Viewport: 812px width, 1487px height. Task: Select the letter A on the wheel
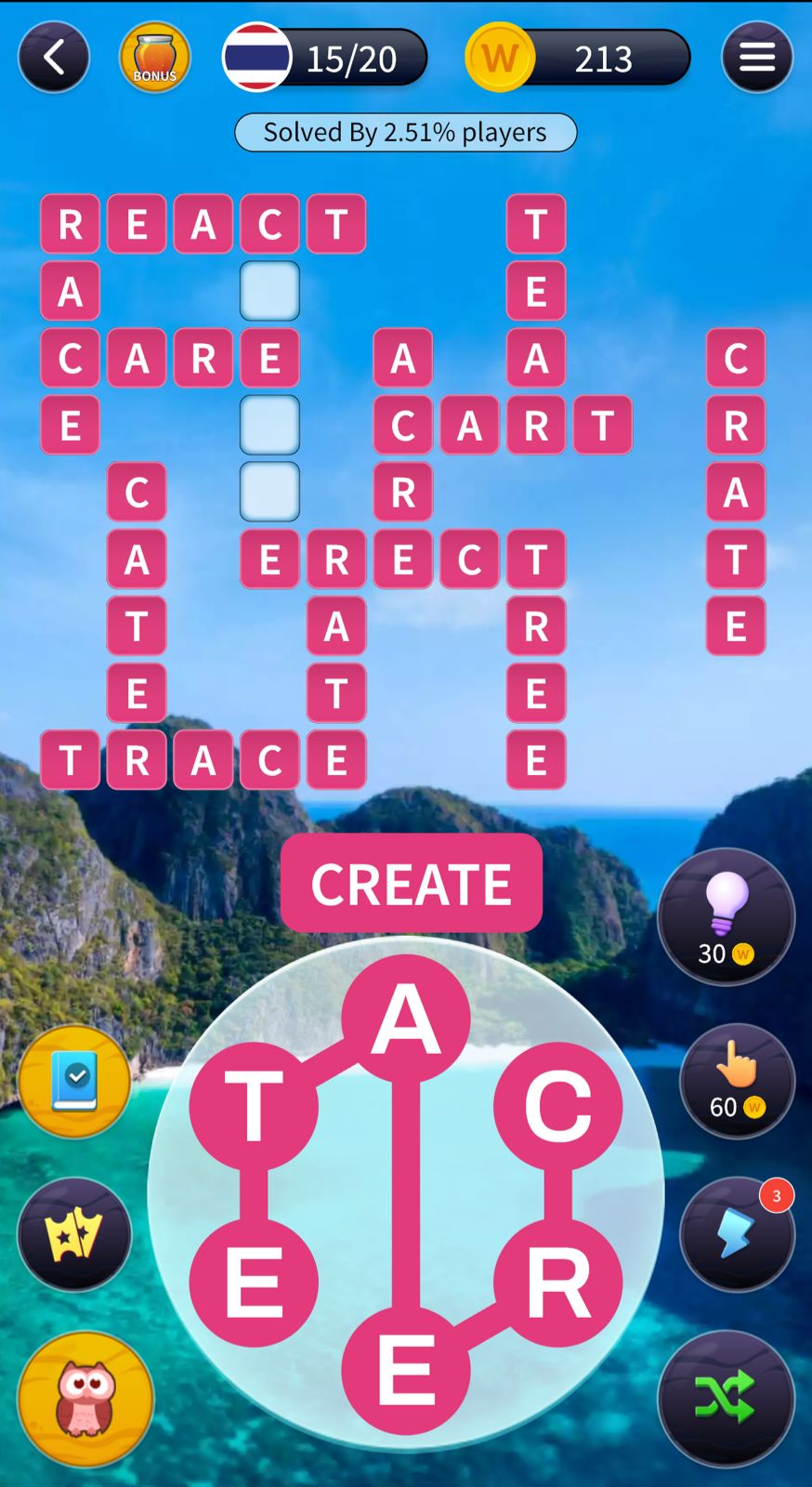point(405,1019)
